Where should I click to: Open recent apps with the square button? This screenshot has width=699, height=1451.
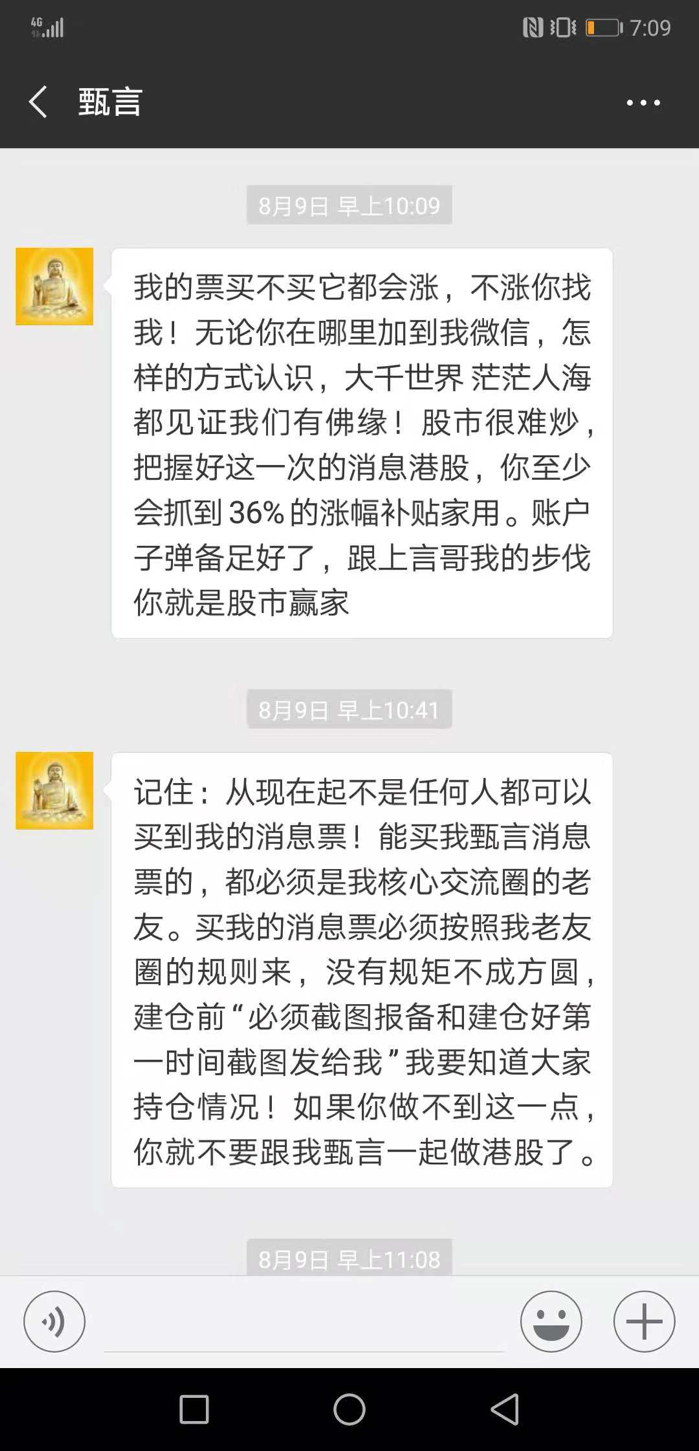coord(194,1409)
